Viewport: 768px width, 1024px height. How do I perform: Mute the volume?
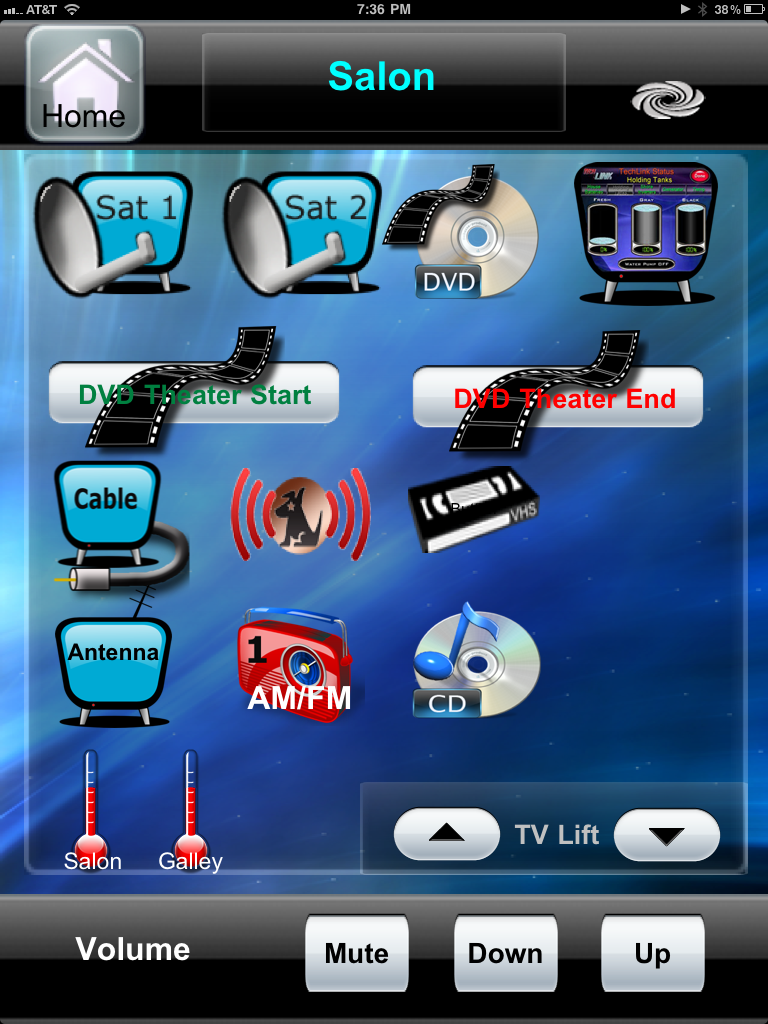[356, 953]
